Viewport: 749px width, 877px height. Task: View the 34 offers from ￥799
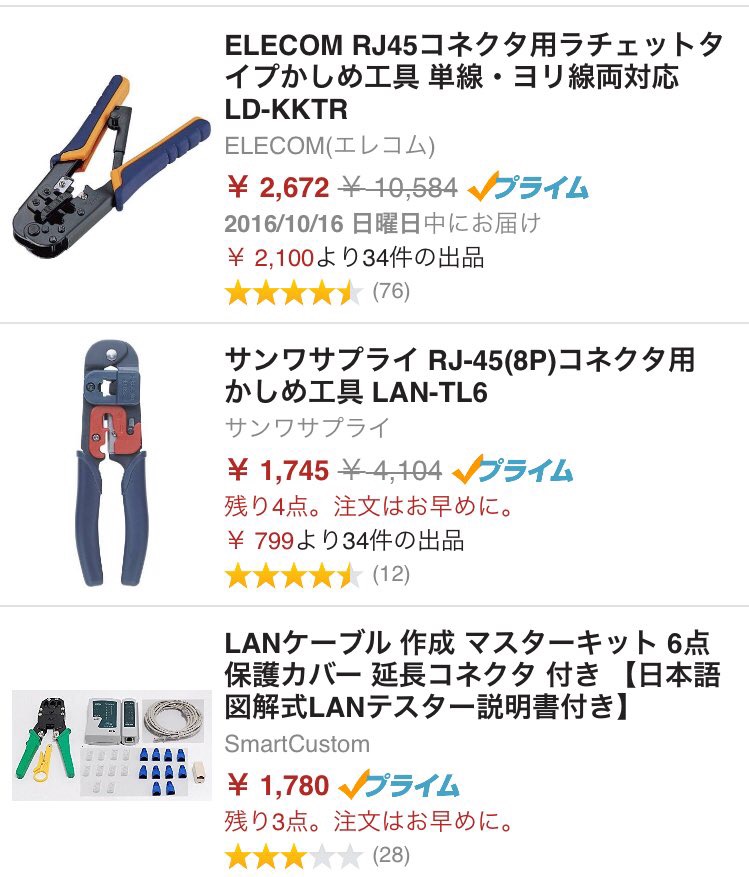pos(345,541)
